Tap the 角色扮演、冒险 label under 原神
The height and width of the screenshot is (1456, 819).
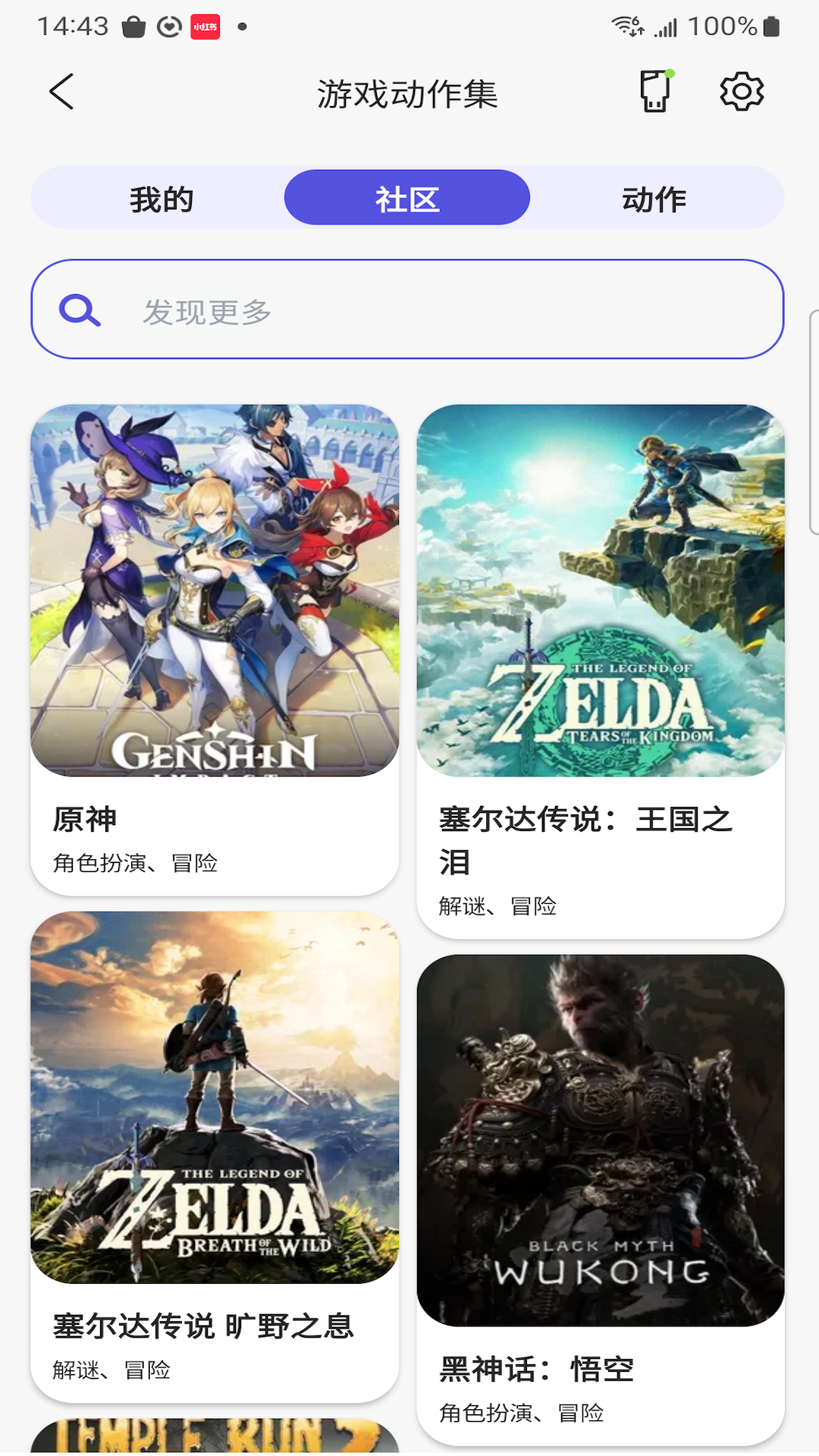pos(135,862)
